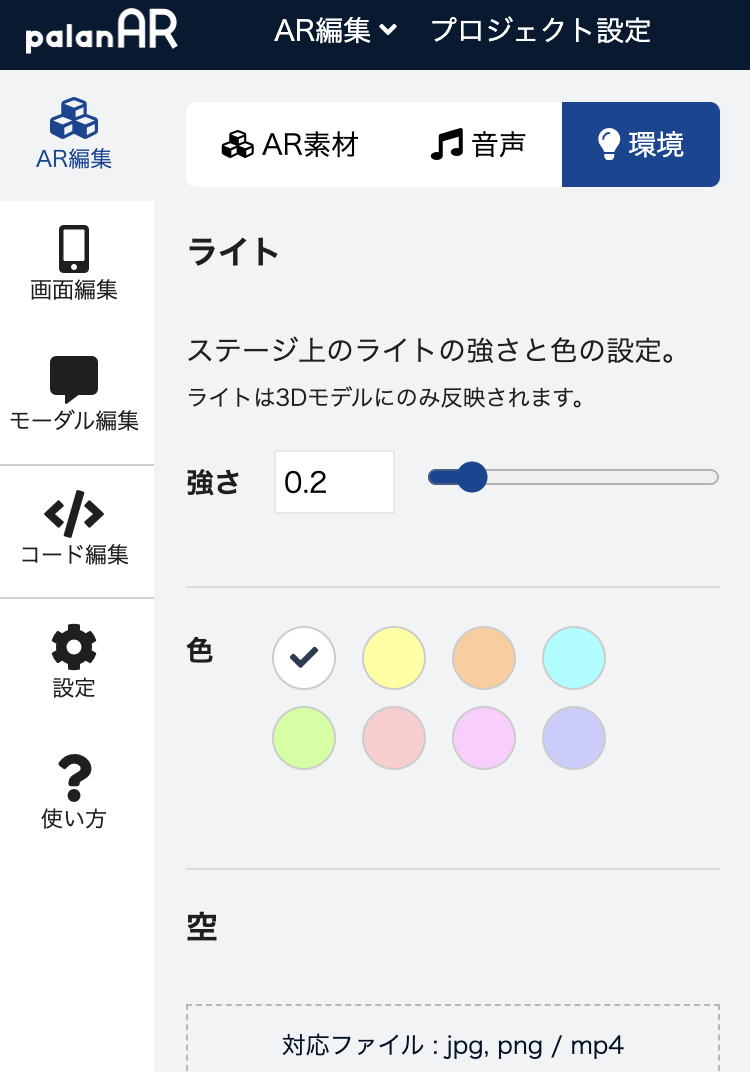Viewport: 750px width, 1072px height.
Task: Choose the pastel yellow light color
Action: (x=393, y=658)
